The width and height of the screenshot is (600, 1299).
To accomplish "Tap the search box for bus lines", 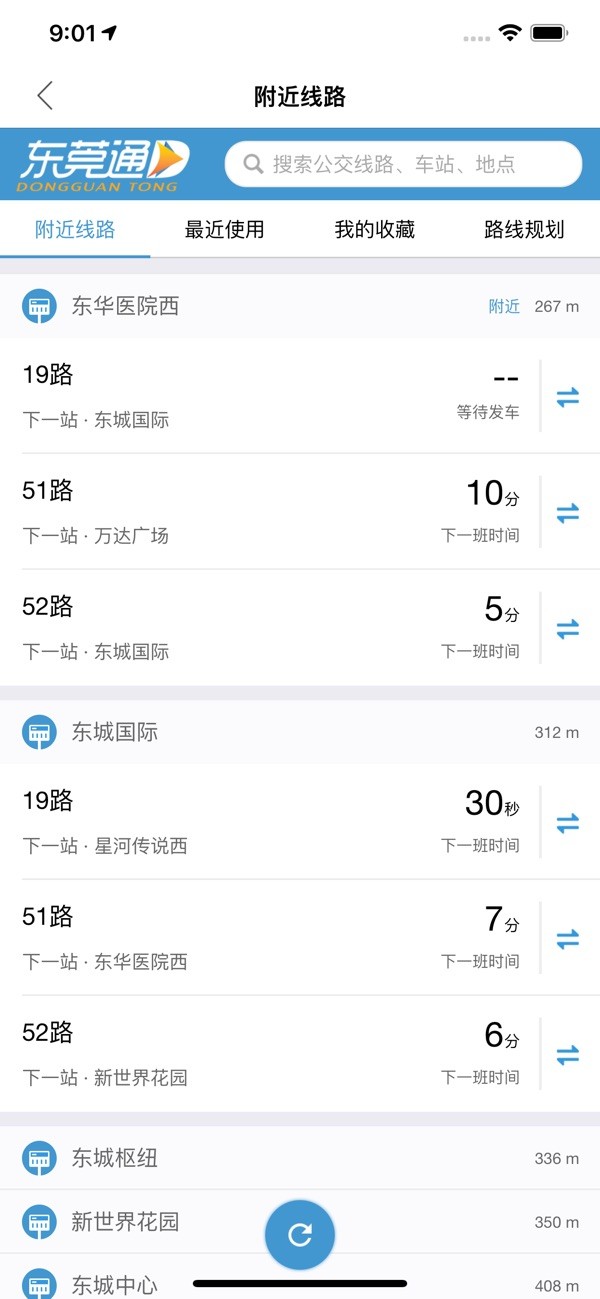I will [403, 164].
